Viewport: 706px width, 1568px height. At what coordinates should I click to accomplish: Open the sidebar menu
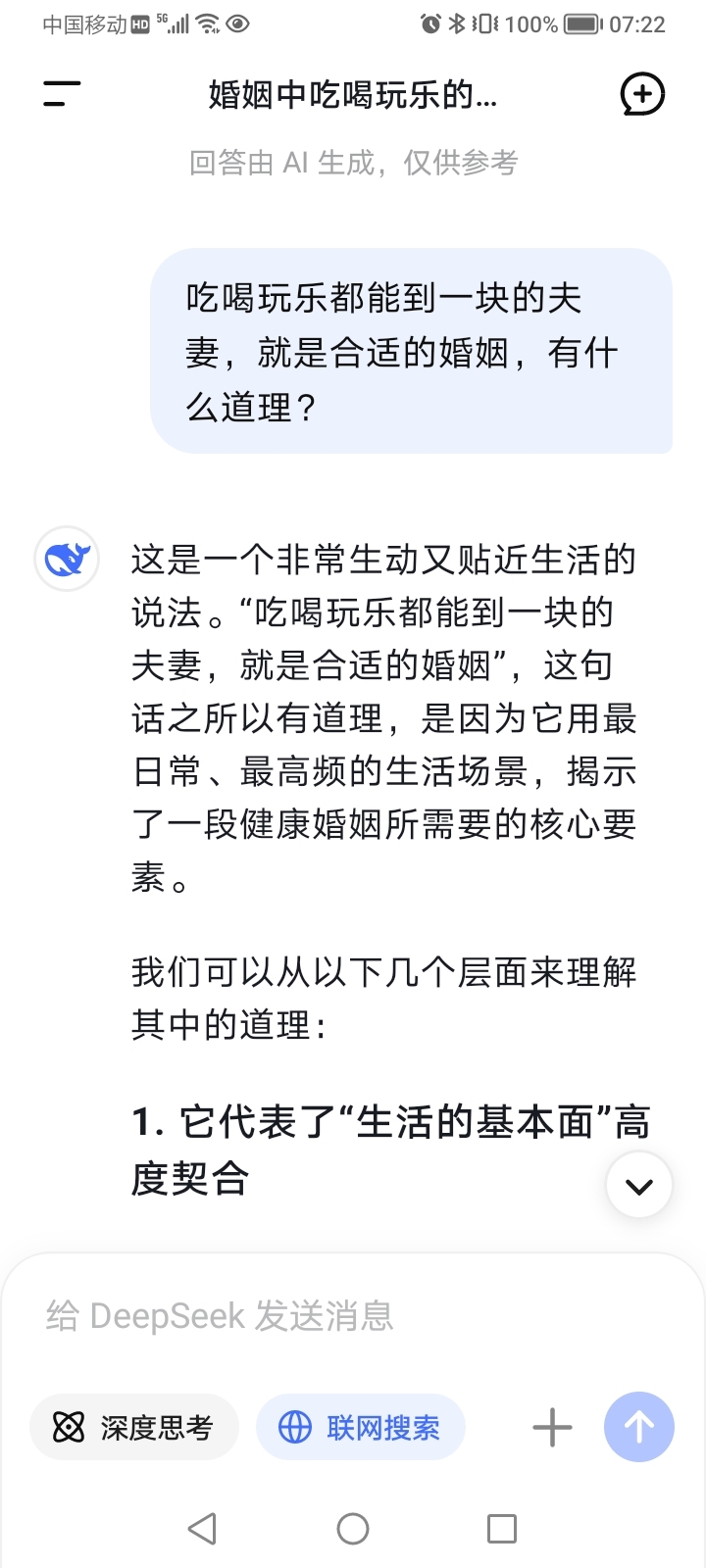point(62,94)
